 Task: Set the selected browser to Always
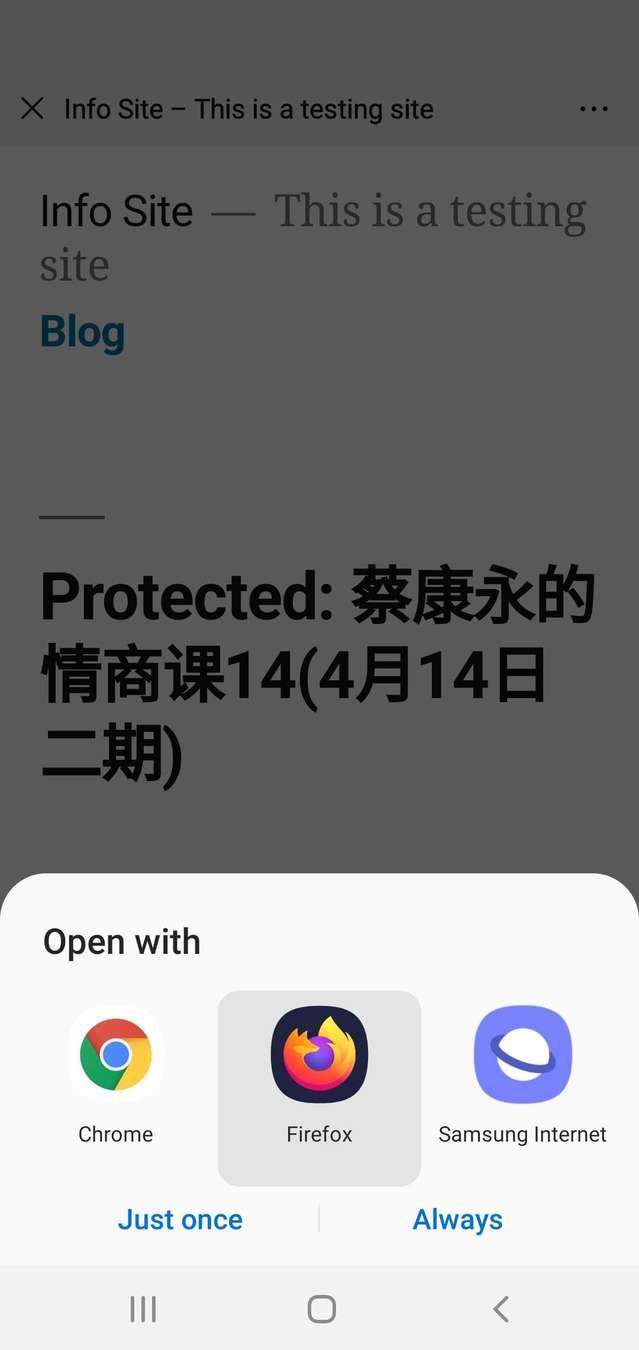pos(458,1219)
